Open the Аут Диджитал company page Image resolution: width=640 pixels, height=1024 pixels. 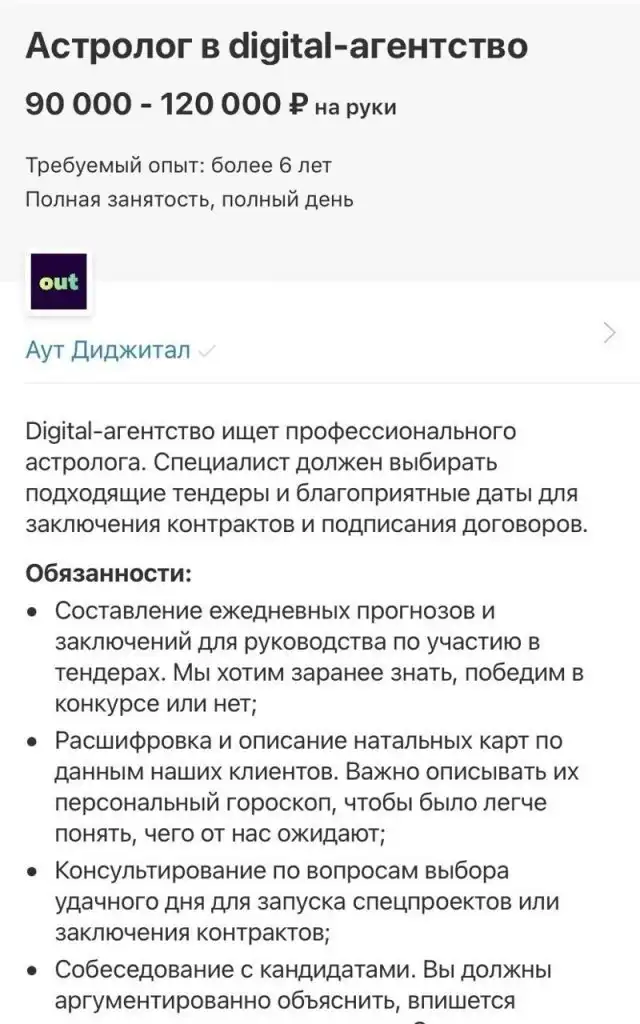[x=108, y=351]
